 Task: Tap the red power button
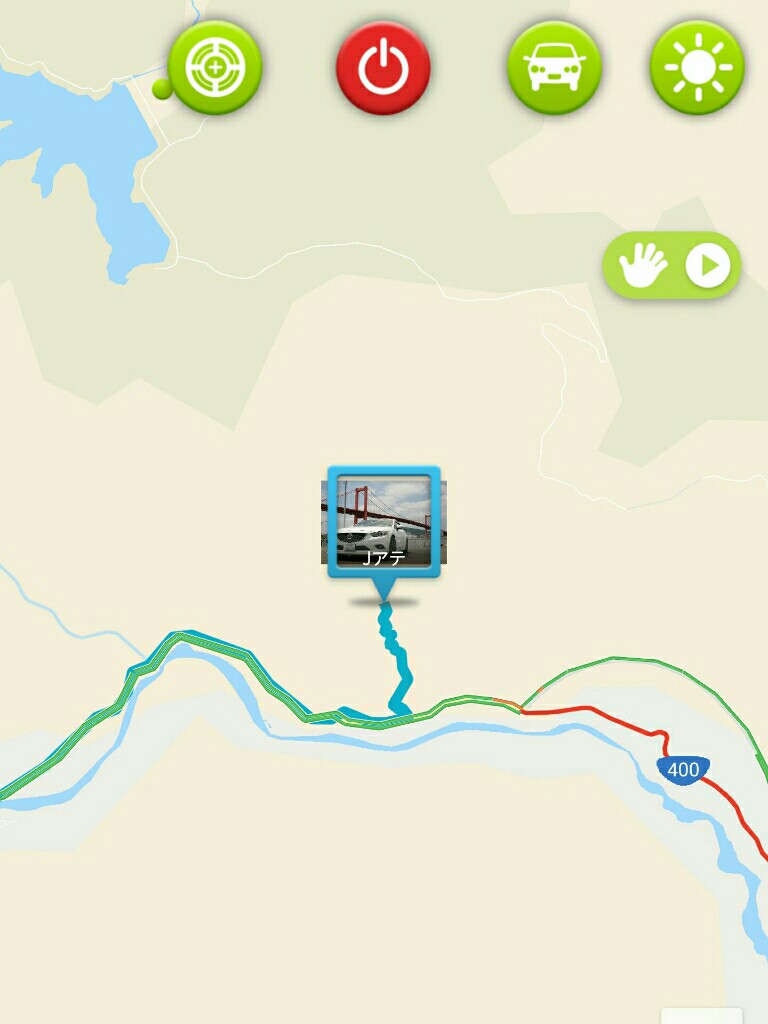[383, 67]
